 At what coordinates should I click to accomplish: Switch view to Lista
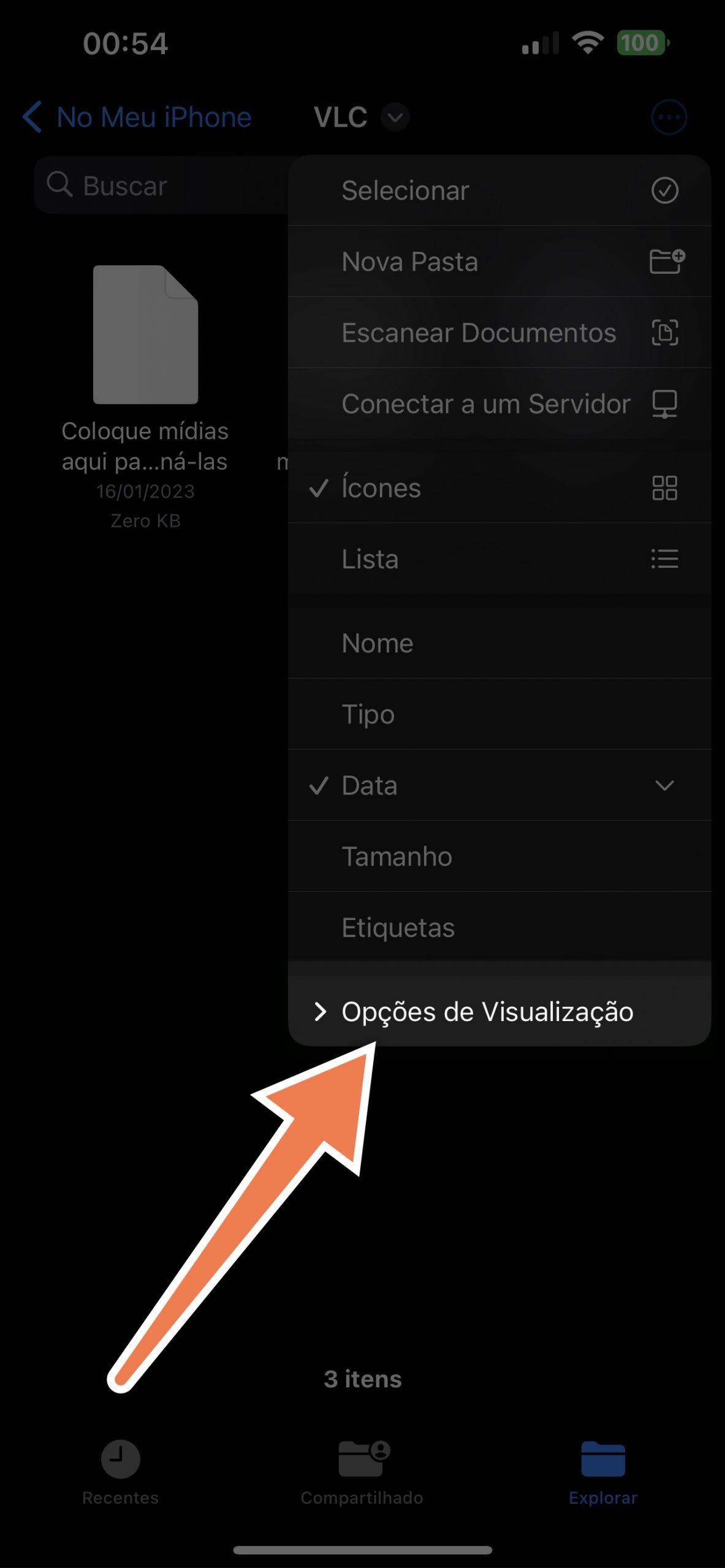pyautogui.click(x=499, y=559)
